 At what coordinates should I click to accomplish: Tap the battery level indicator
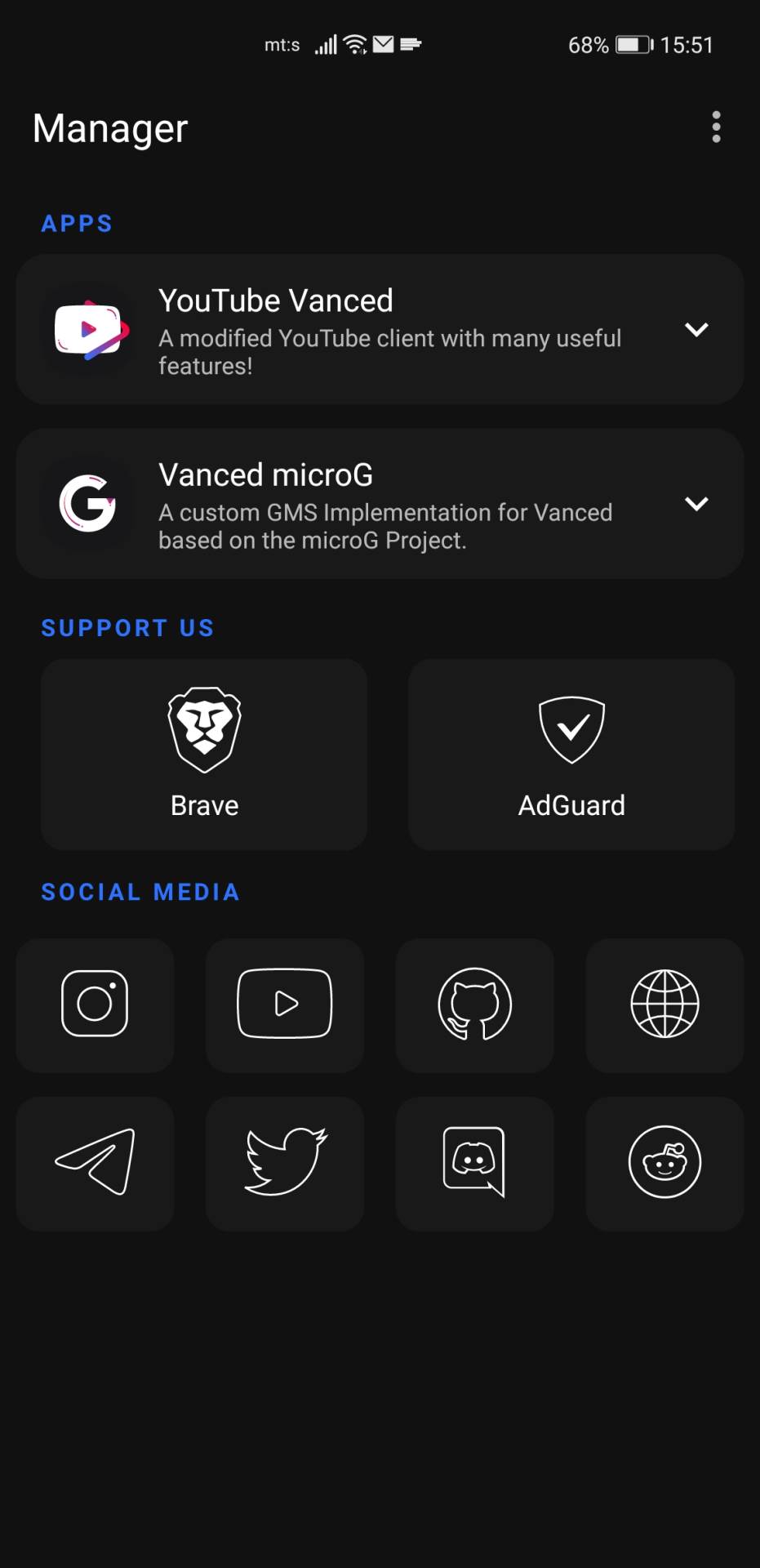[x=630, y=45]
